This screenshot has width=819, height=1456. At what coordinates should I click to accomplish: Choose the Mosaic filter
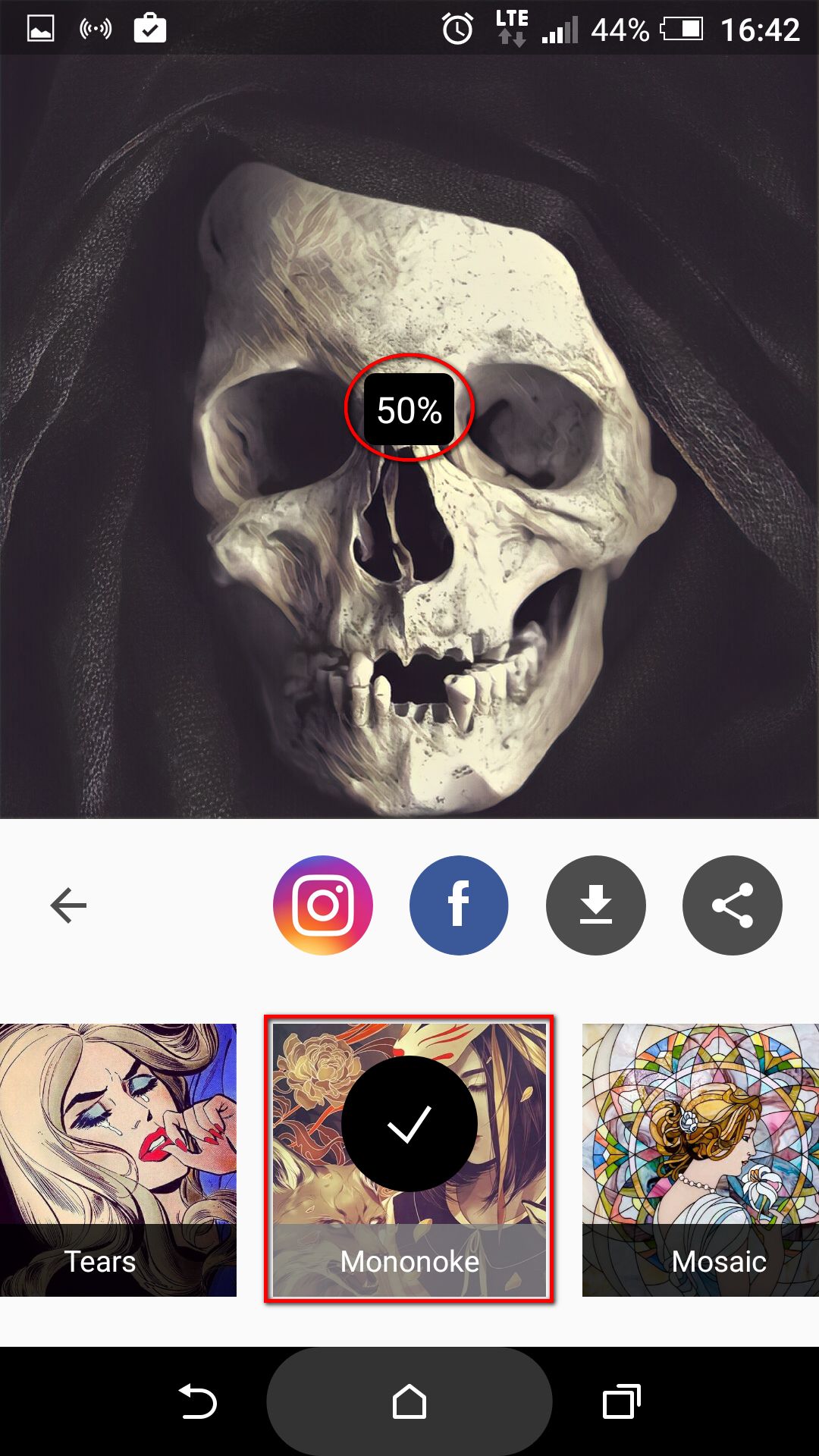pos(701,1160)
